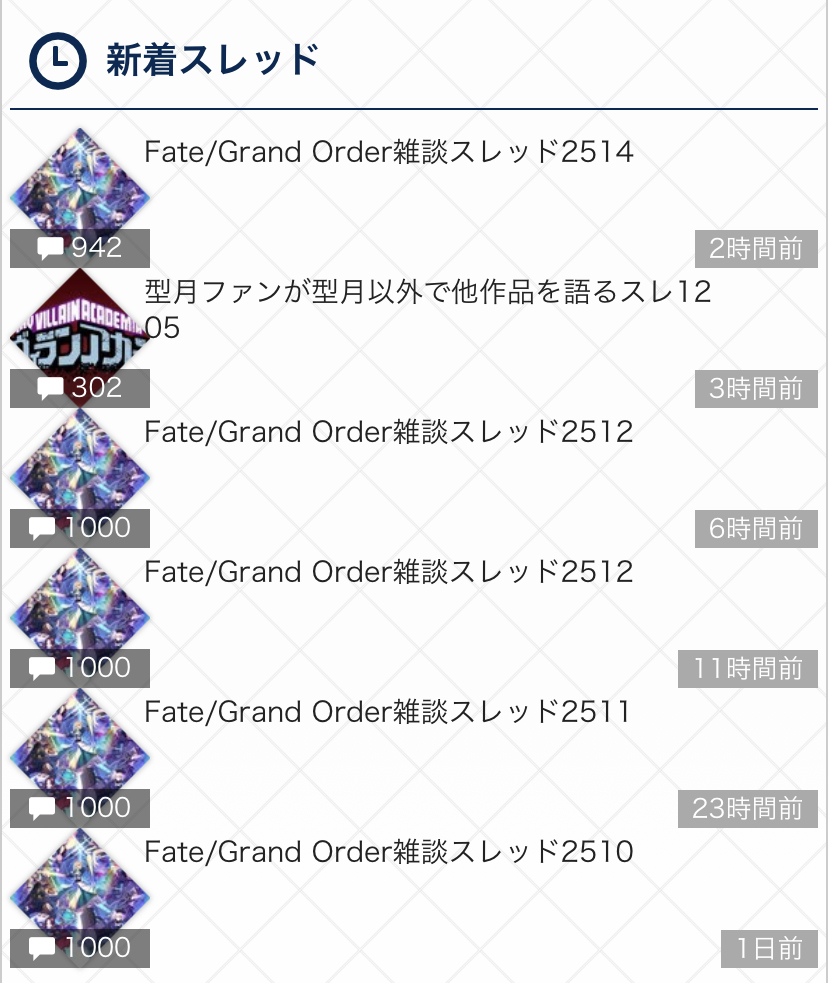
Task: Open the 雑談スレッド2512 thread posted 6時間前
Action: click(x=389, y=432)
